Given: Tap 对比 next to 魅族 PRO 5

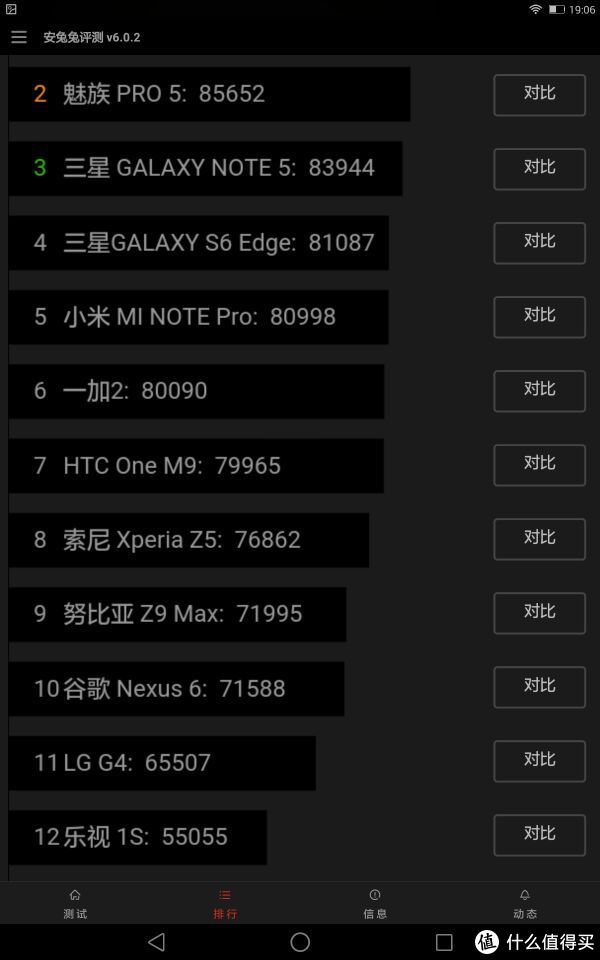Looking at the screenshot, I should coord(539,95).
